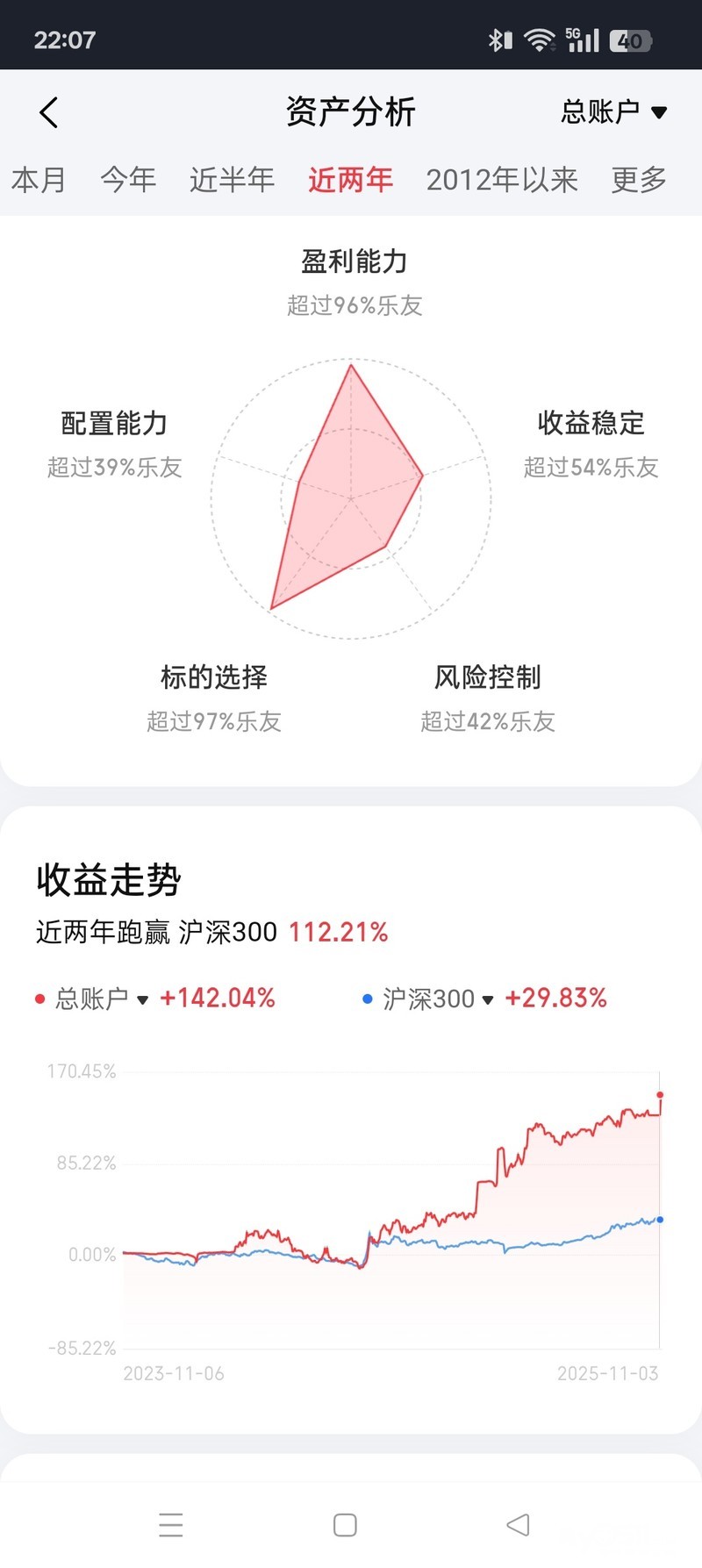Switch to the 本月 tab
The height and width of the screenshot is (1568, 702).
pos(39,180)
